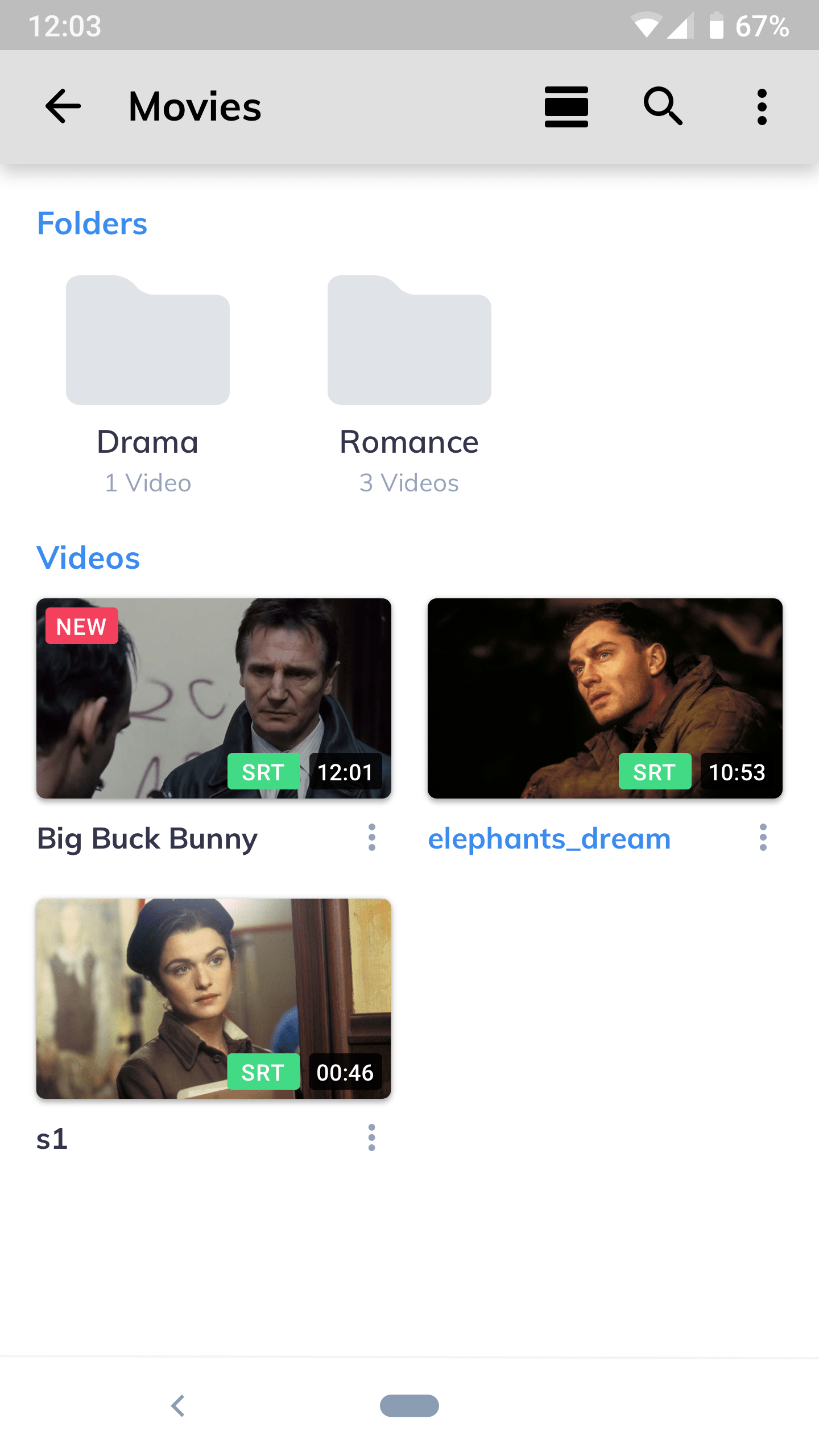The image size is (819, 1456).
Task: Open the search icon in the toolbar
Action: pos(663,106)
